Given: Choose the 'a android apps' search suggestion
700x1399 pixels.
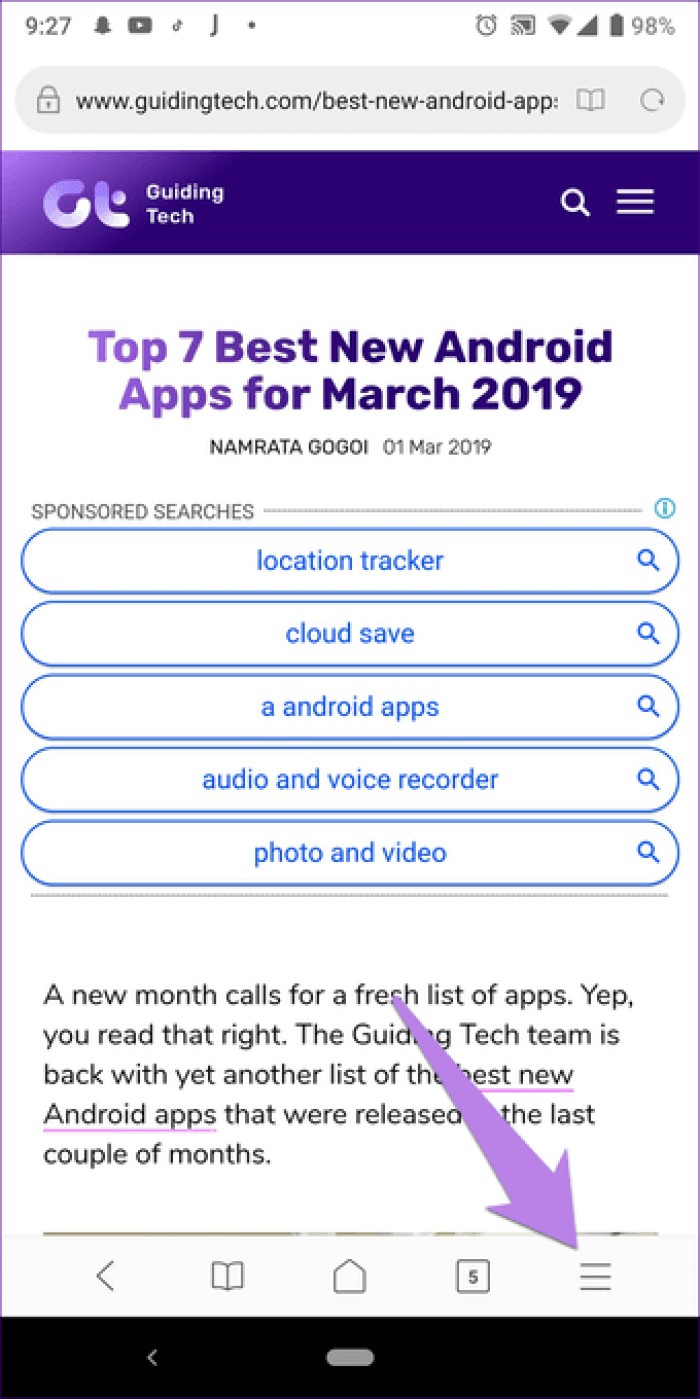Looking at the screenshot, I should pos(349,707).
